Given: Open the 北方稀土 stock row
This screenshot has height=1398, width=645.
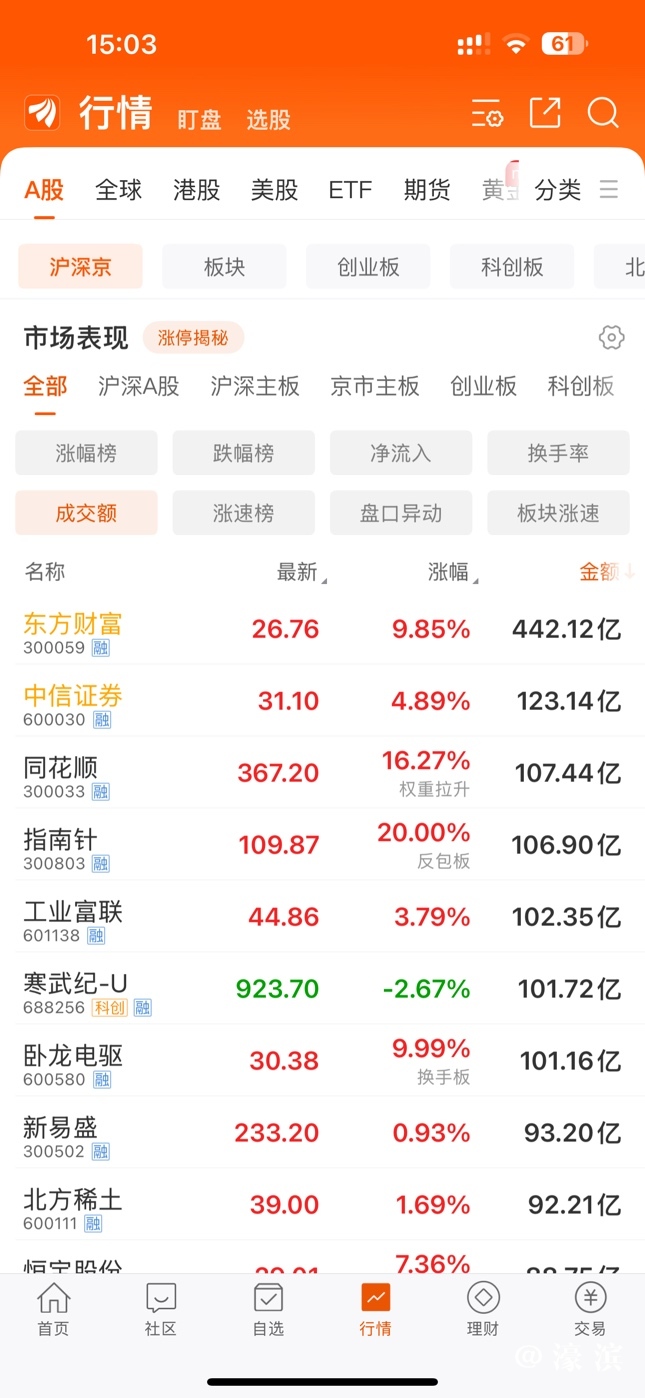Looking at the screenshot, I should click(322, 1206).
